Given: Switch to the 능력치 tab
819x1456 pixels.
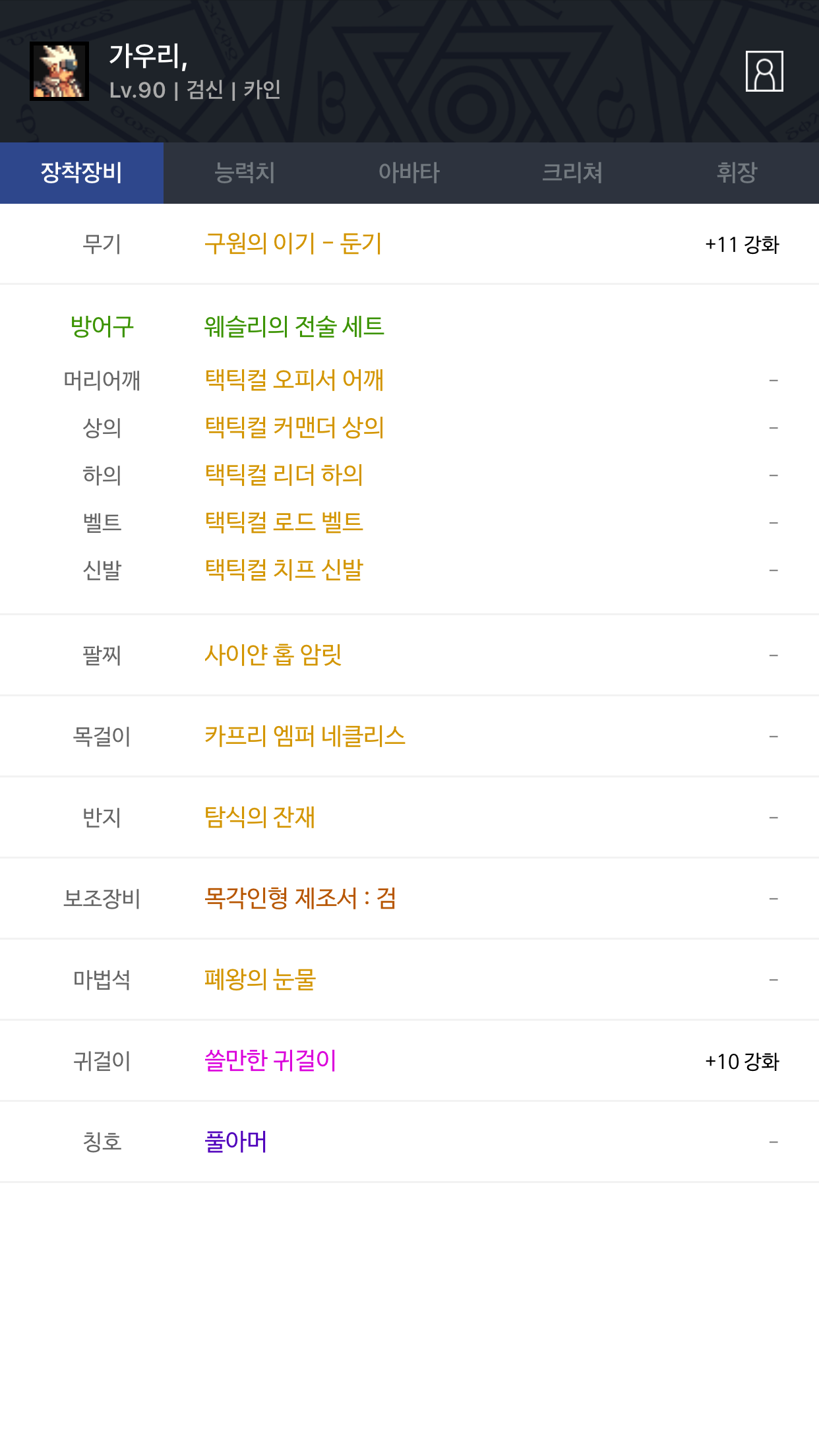Looking at the screenshot, I should pos(245,173).
